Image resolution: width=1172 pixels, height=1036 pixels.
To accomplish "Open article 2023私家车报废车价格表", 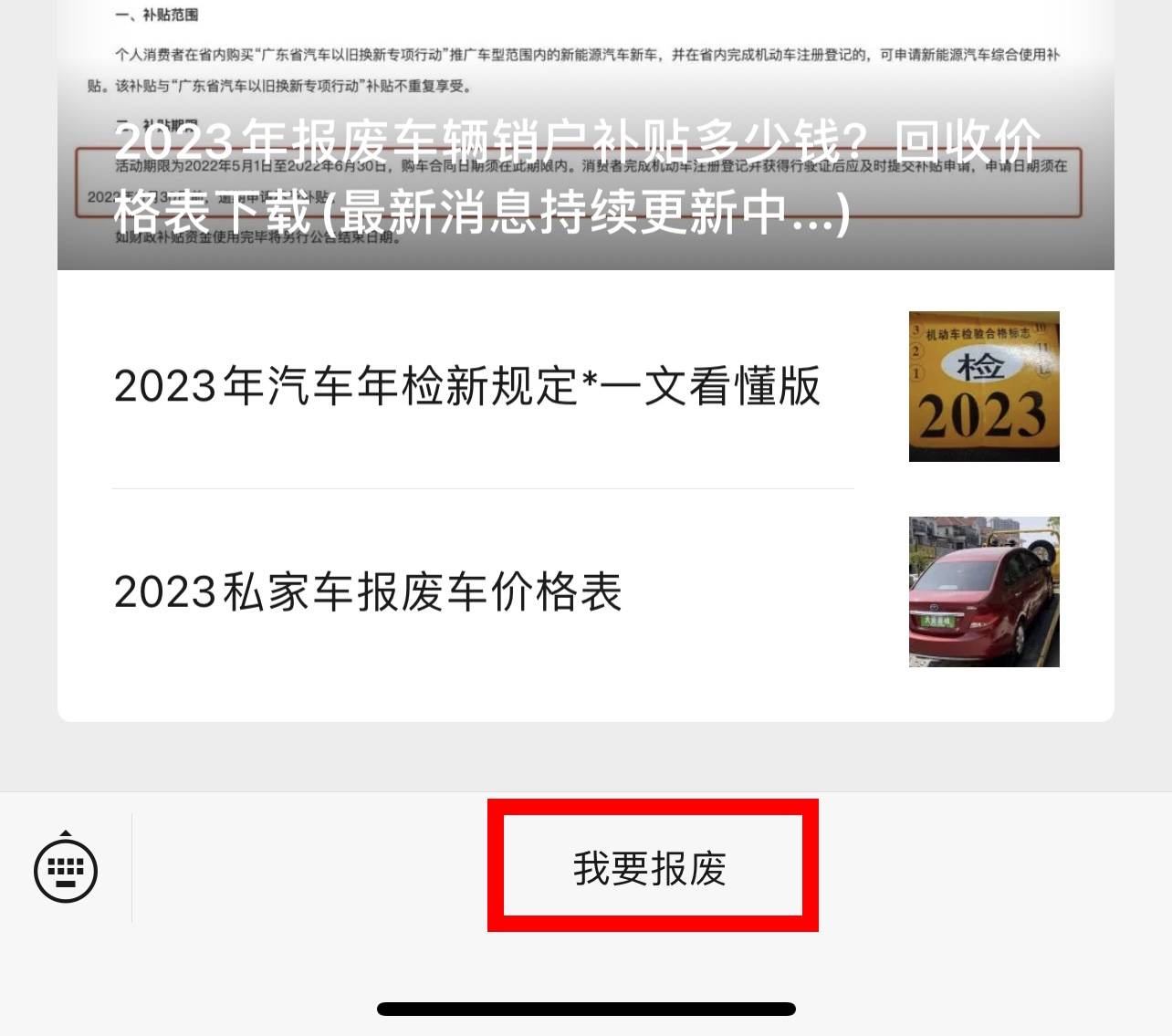I will coord(369,591).
